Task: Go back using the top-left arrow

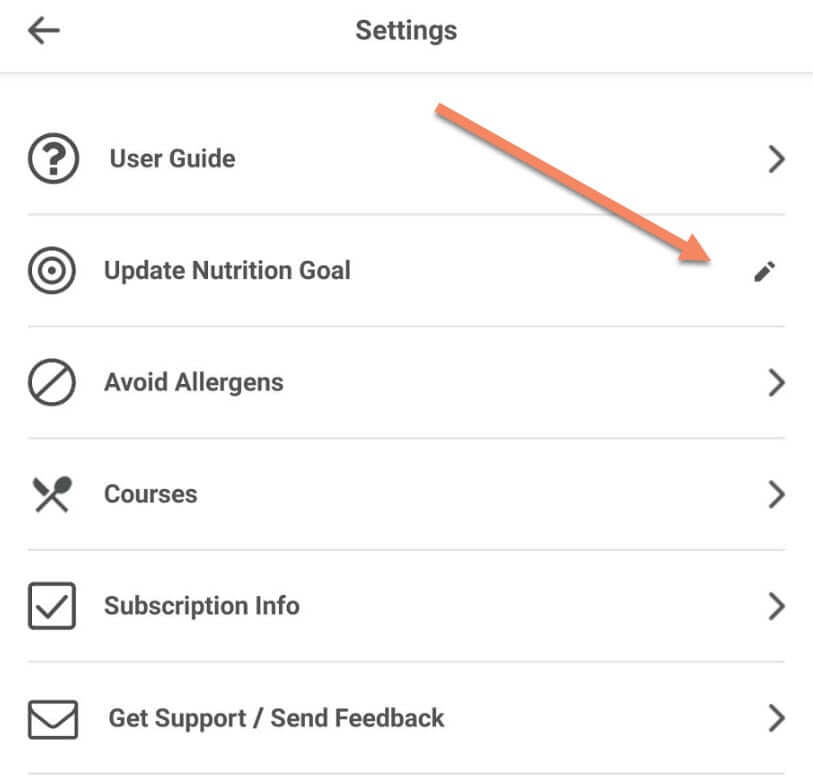Action: pyautogui.click(x=44, y=31)
